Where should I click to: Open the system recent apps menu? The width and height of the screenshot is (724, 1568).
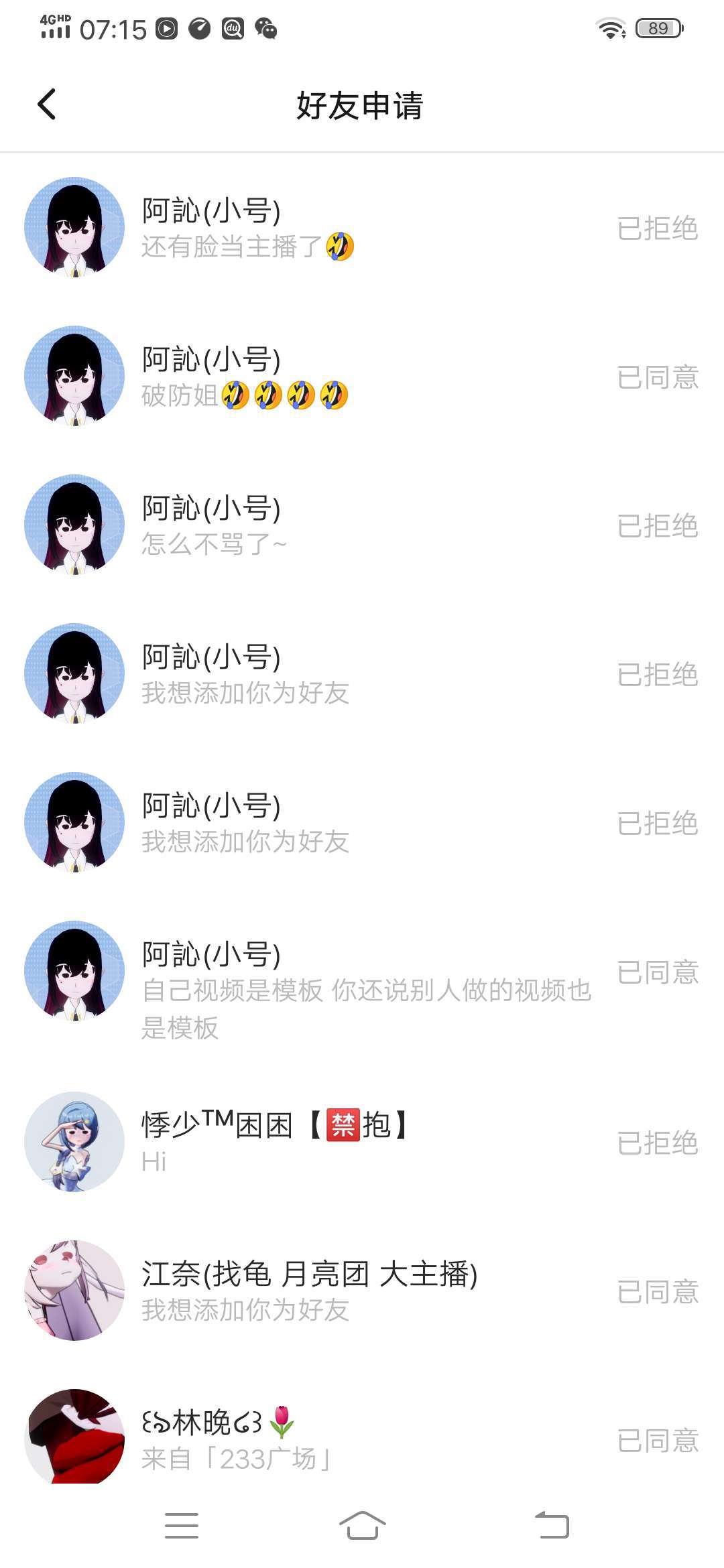[x=182, y=1526]
